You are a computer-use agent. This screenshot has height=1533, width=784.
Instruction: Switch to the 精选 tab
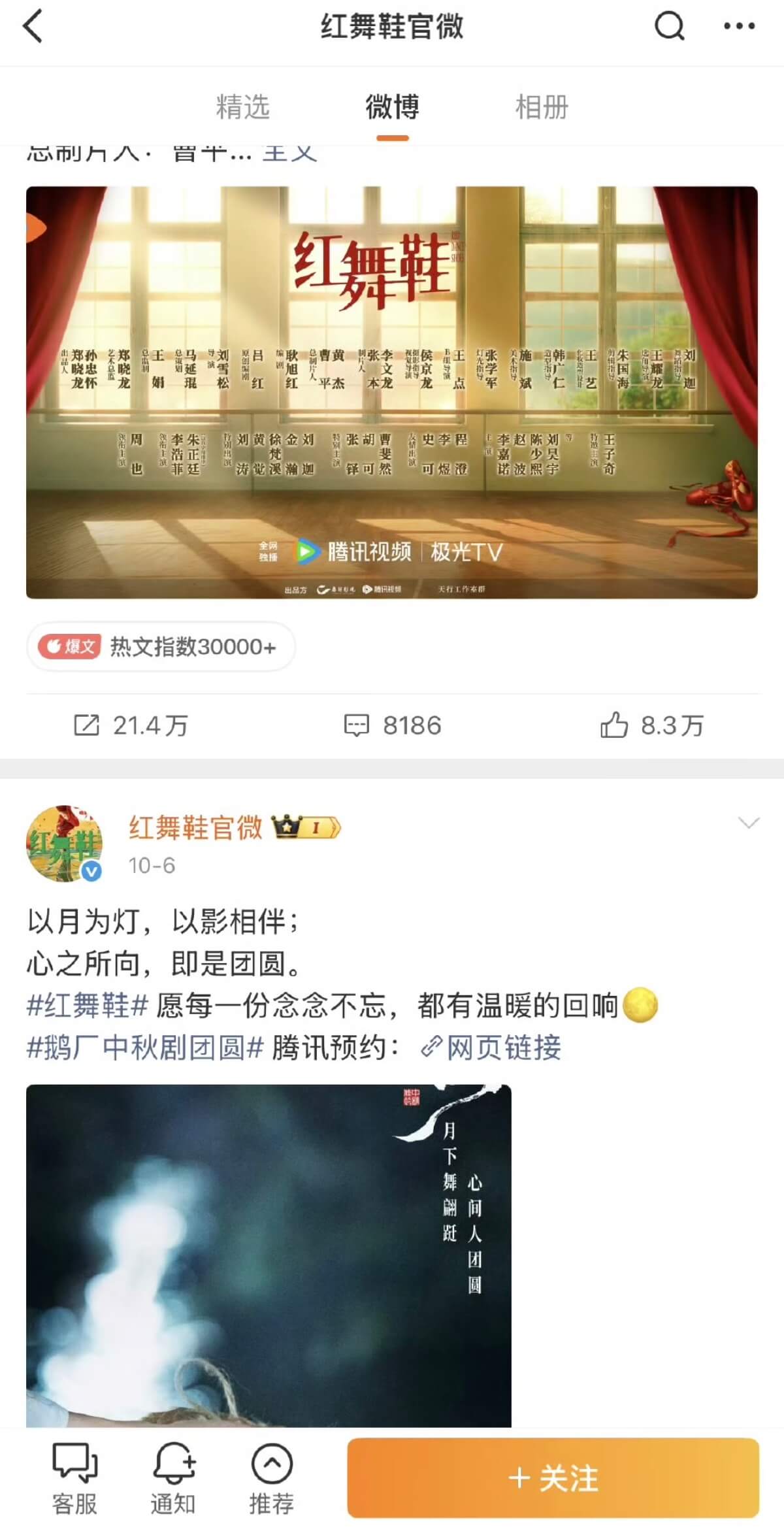pos(242,107)
